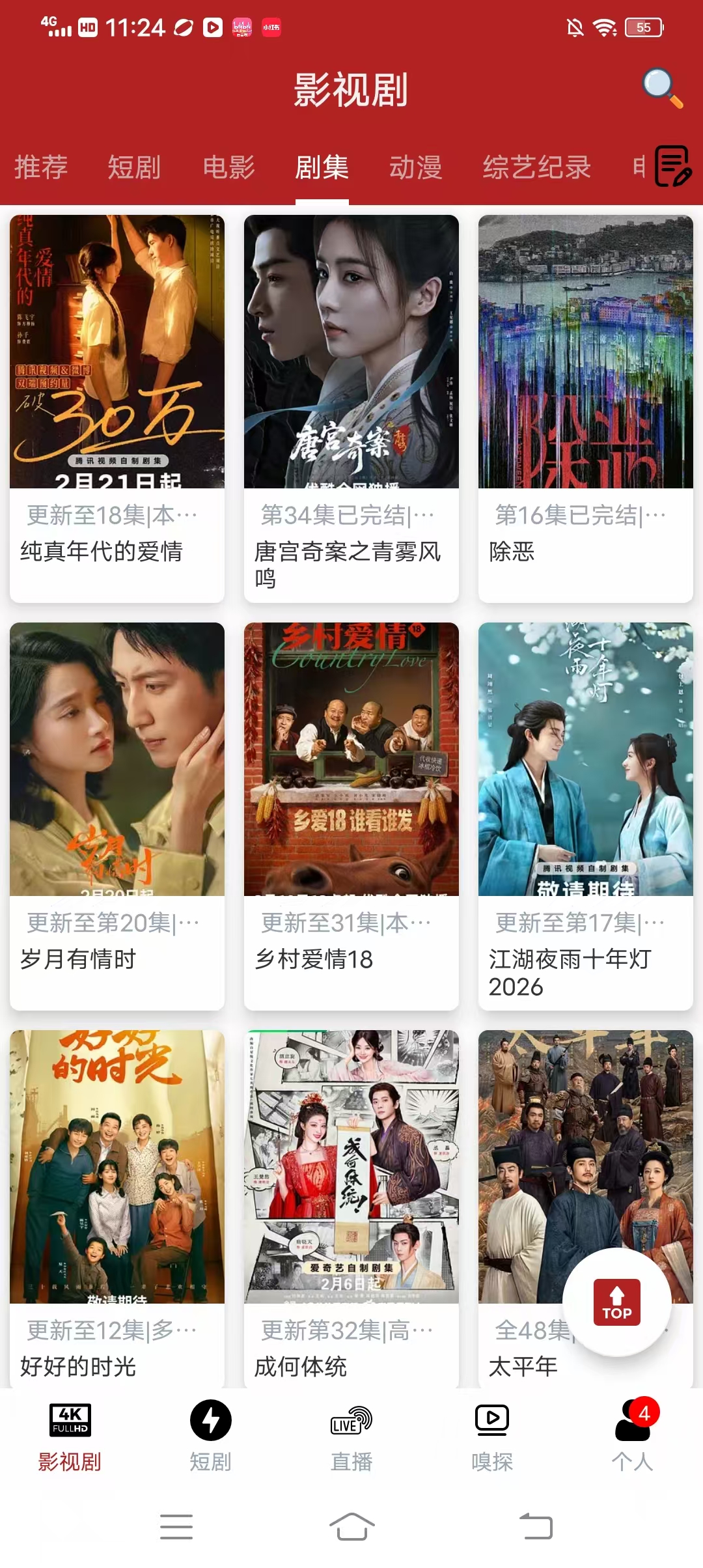Open the 综艺纪录 tab
Image resolution: width=703 pixels, height=1568 pixels.
(536, 167)
